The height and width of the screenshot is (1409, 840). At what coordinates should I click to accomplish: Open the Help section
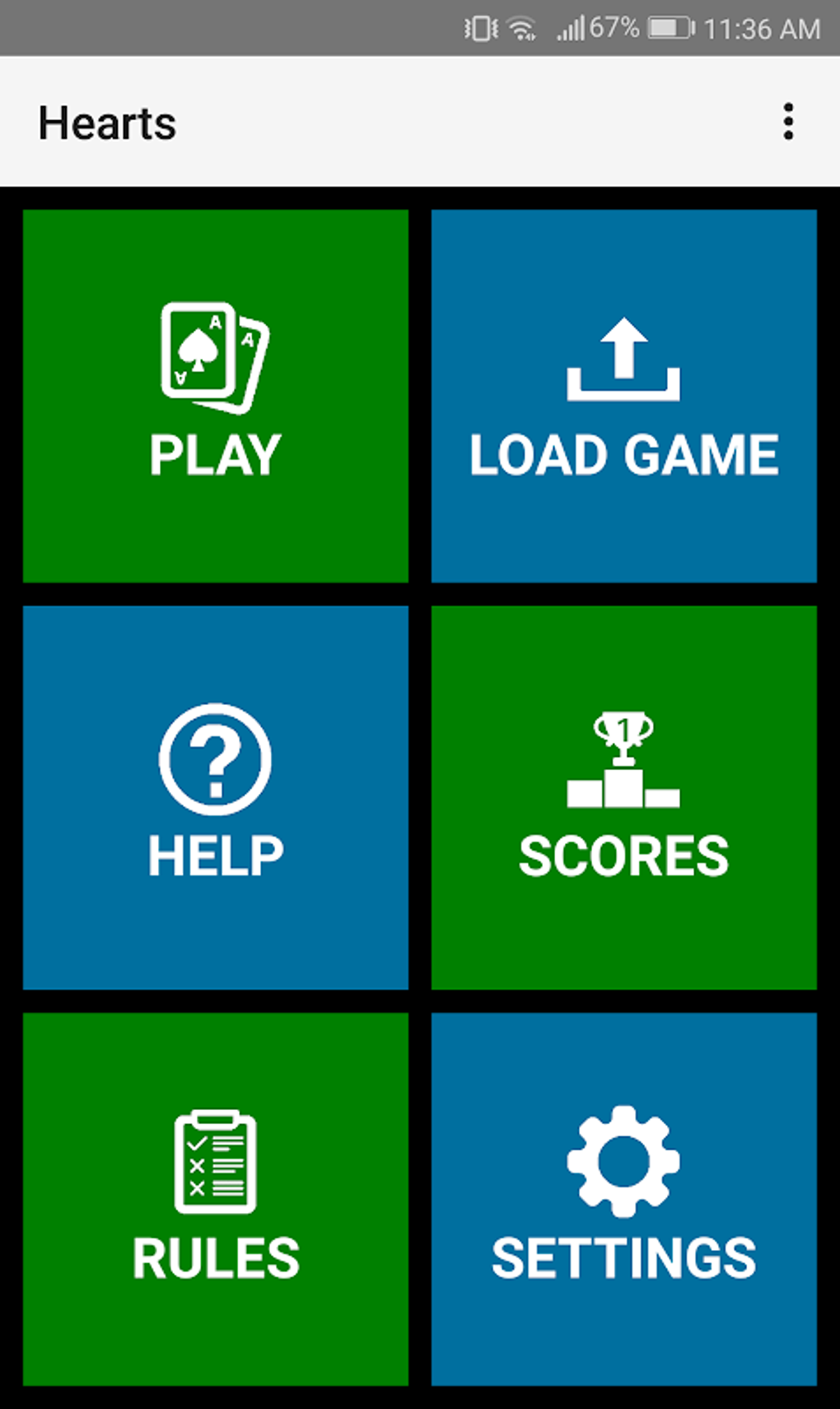[x=216, y=797]
